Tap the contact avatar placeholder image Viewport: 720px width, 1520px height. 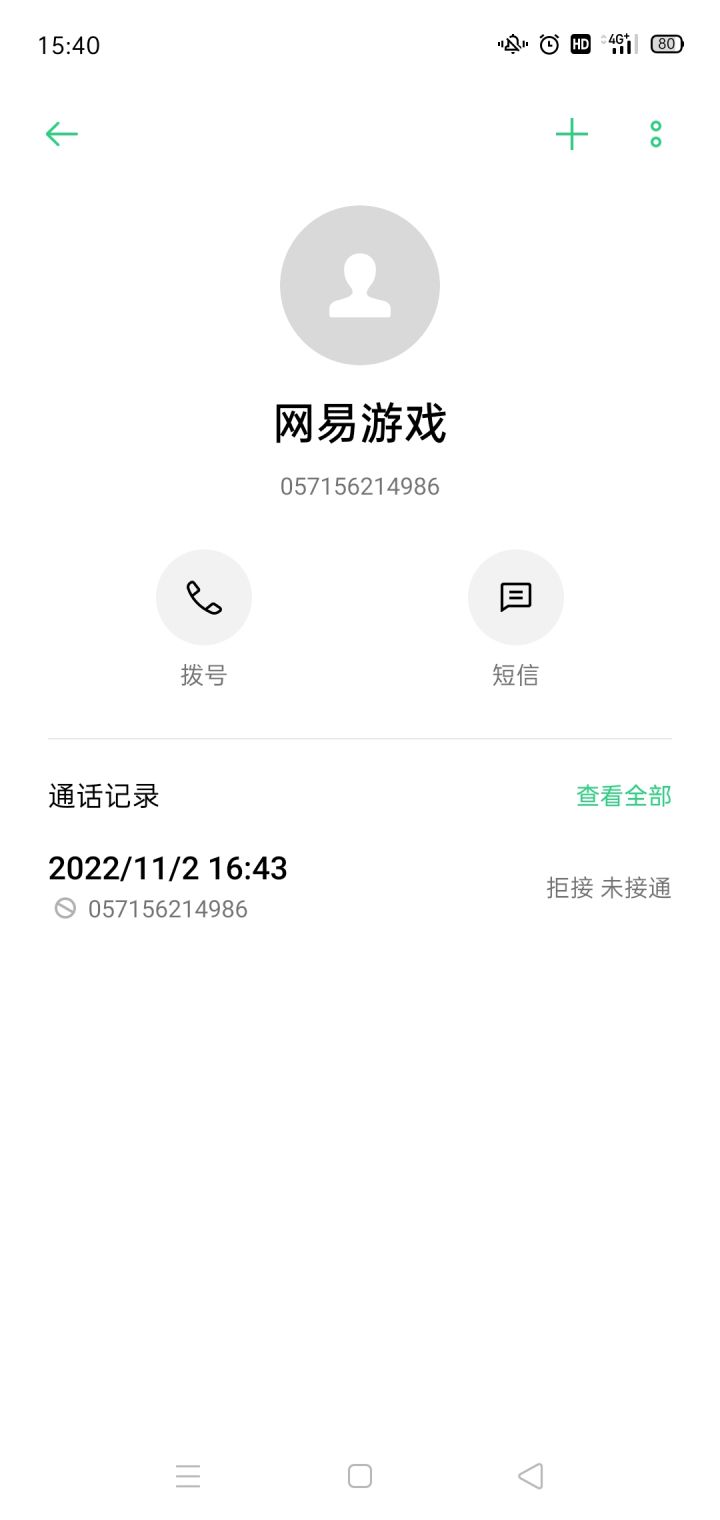[x=360, y=286]
